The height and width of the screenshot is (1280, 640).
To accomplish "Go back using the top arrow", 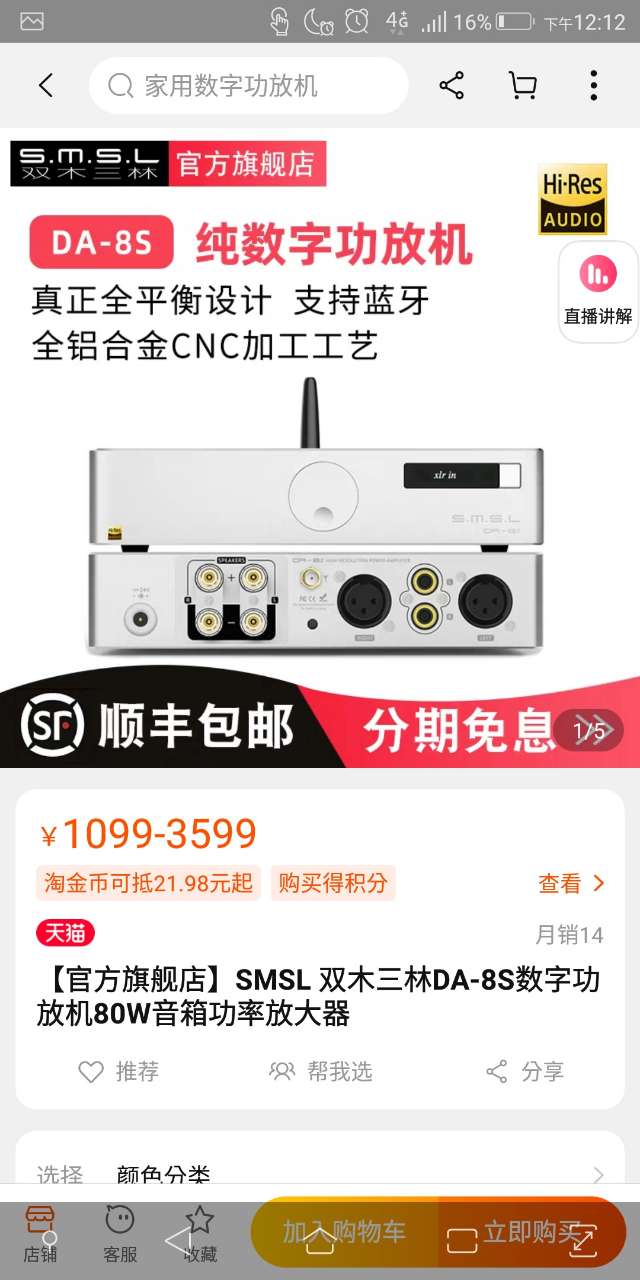I will tap(45, 86).
